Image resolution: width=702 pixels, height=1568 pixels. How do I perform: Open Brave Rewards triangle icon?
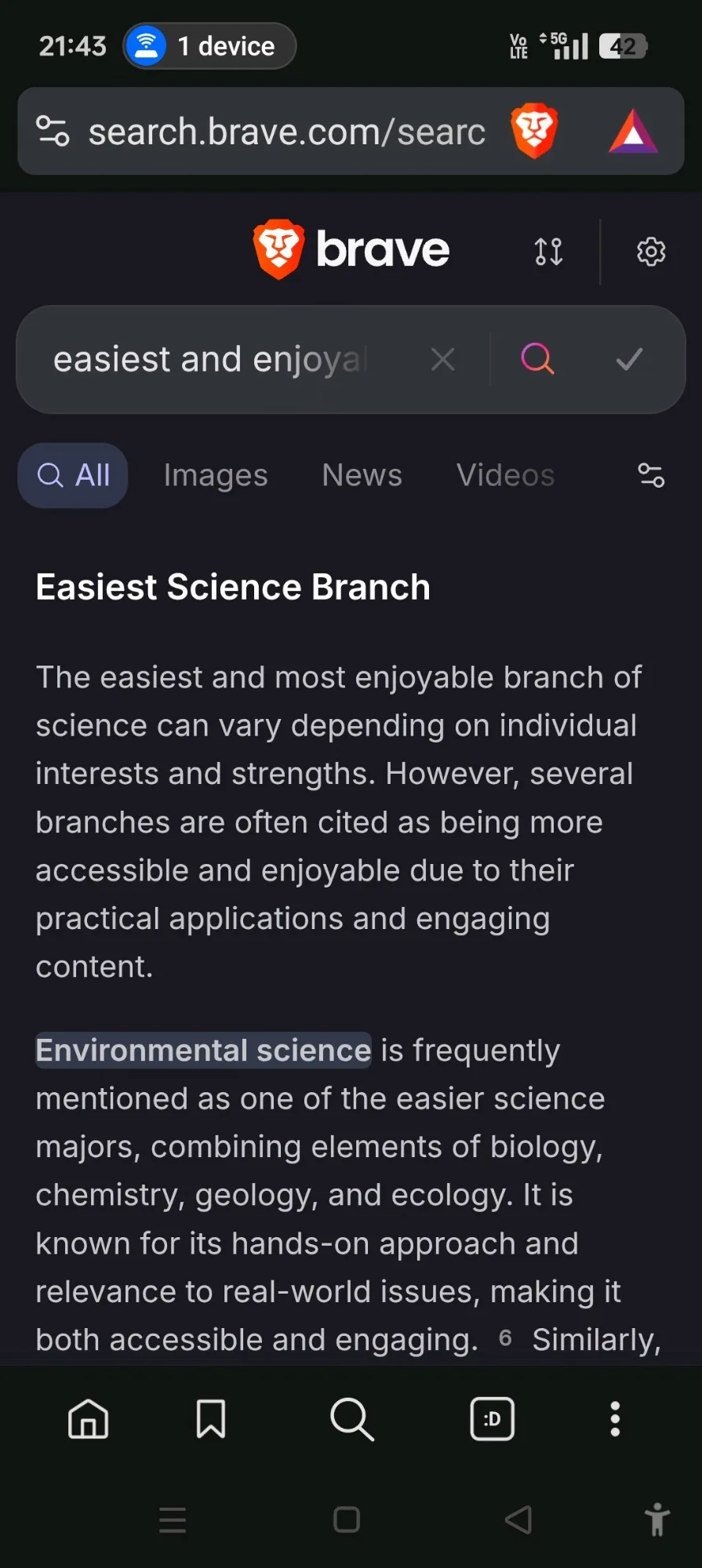(x=633, y=132)
